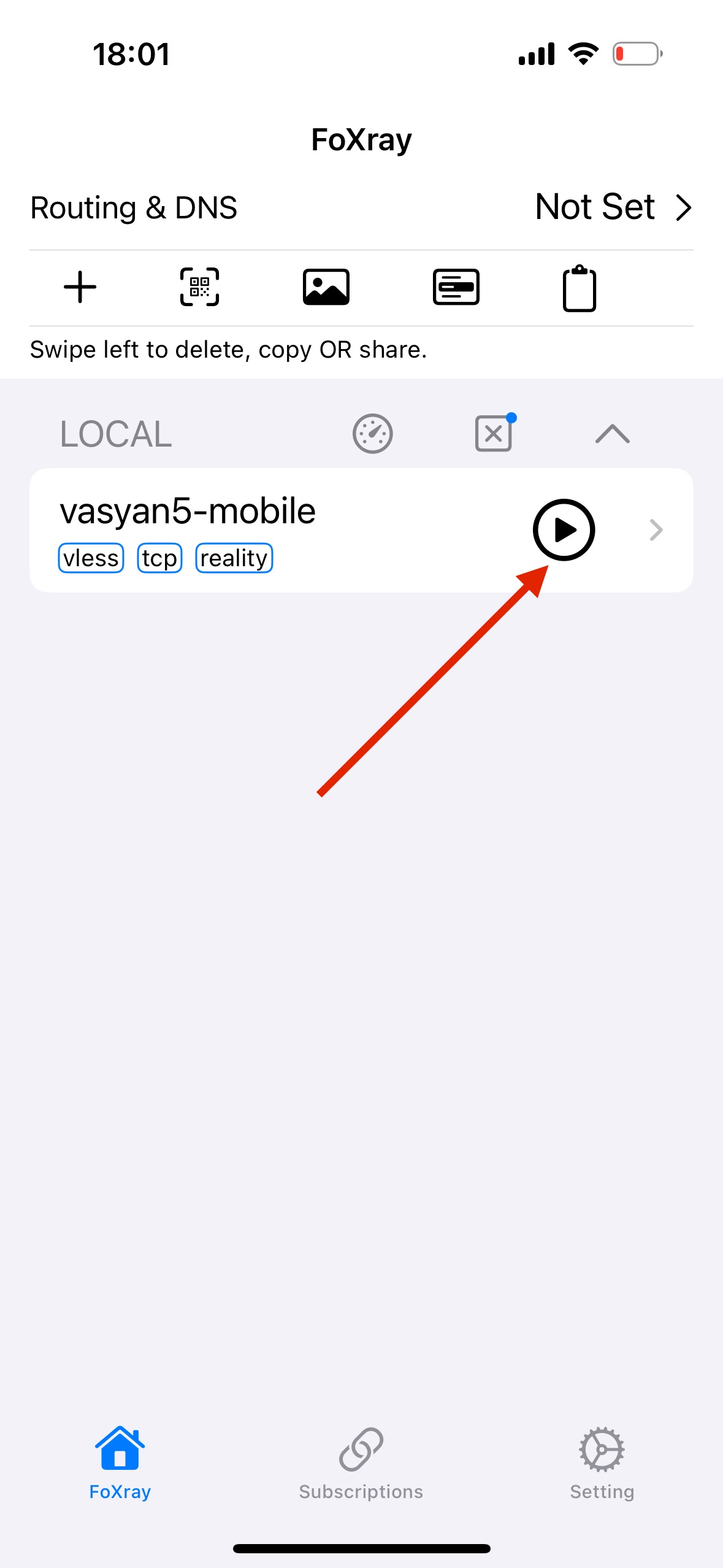Open the manual text input icon

coord(456,287)
